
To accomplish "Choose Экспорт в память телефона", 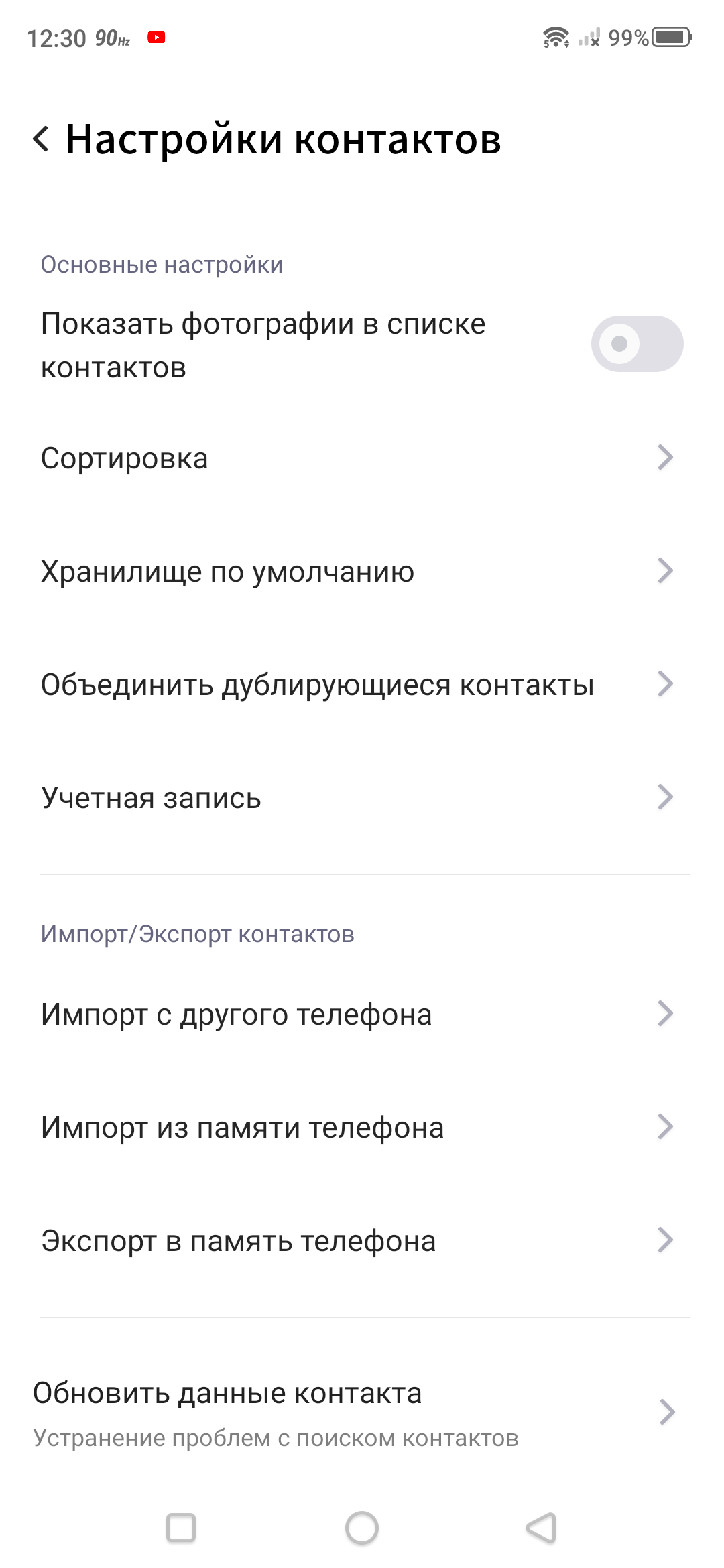I will 362,1241.
